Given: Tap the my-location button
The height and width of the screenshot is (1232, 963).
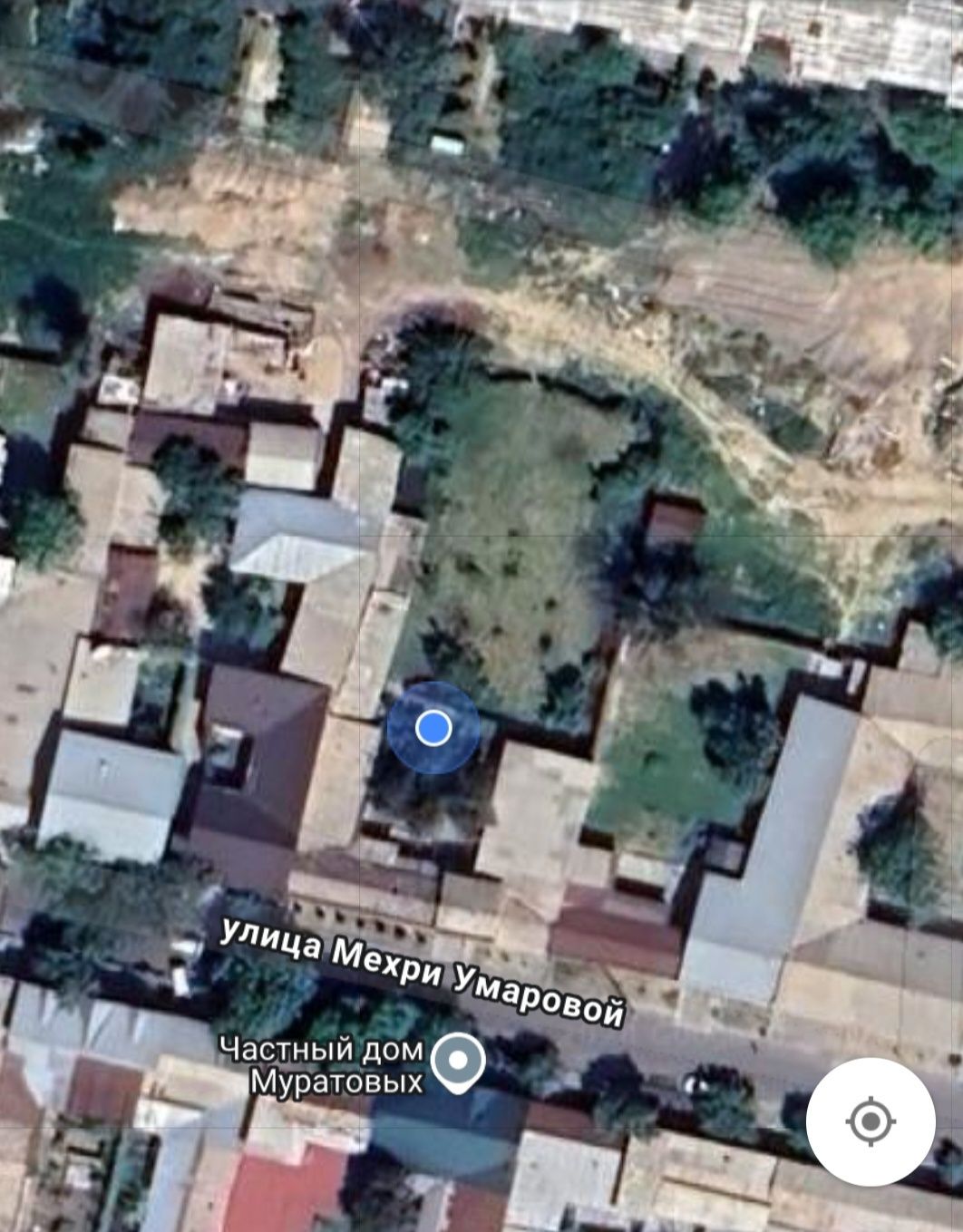Looking at the screenshot, I should click(x=871, y=1121).
